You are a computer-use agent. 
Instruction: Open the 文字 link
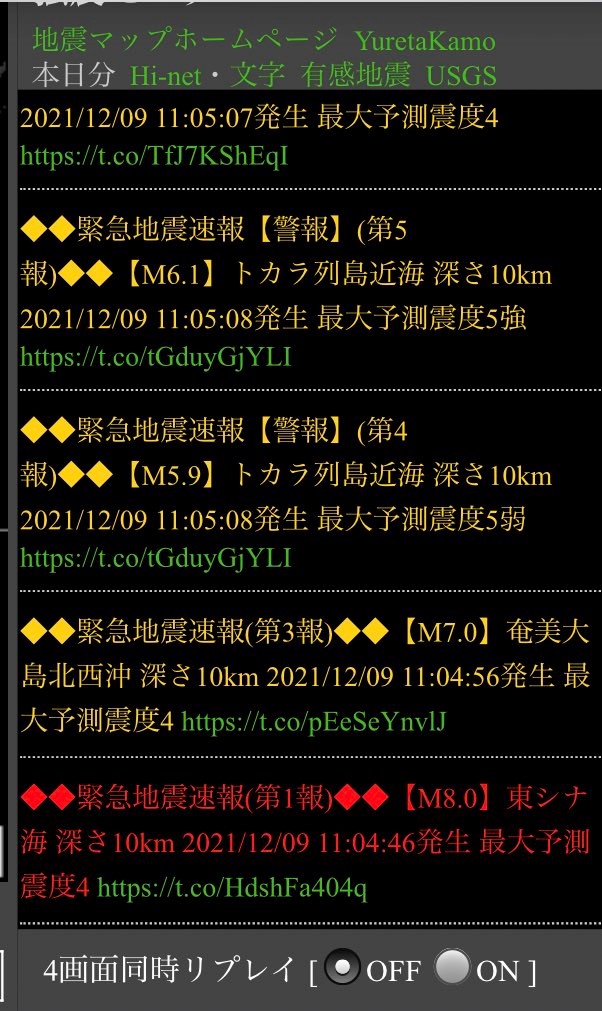click(259, 75)
